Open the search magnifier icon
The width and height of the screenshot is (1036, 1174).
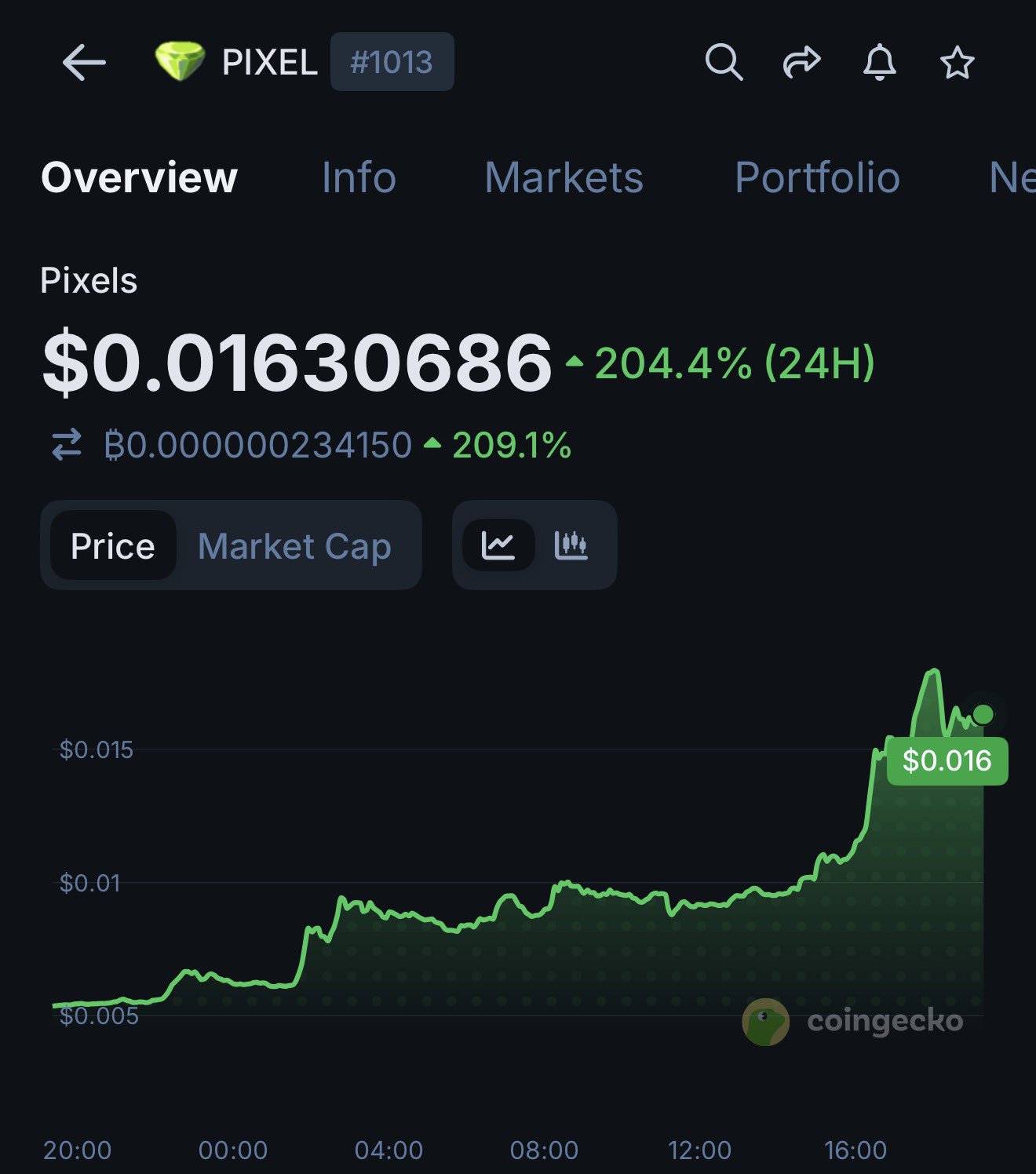pos(723,62)
